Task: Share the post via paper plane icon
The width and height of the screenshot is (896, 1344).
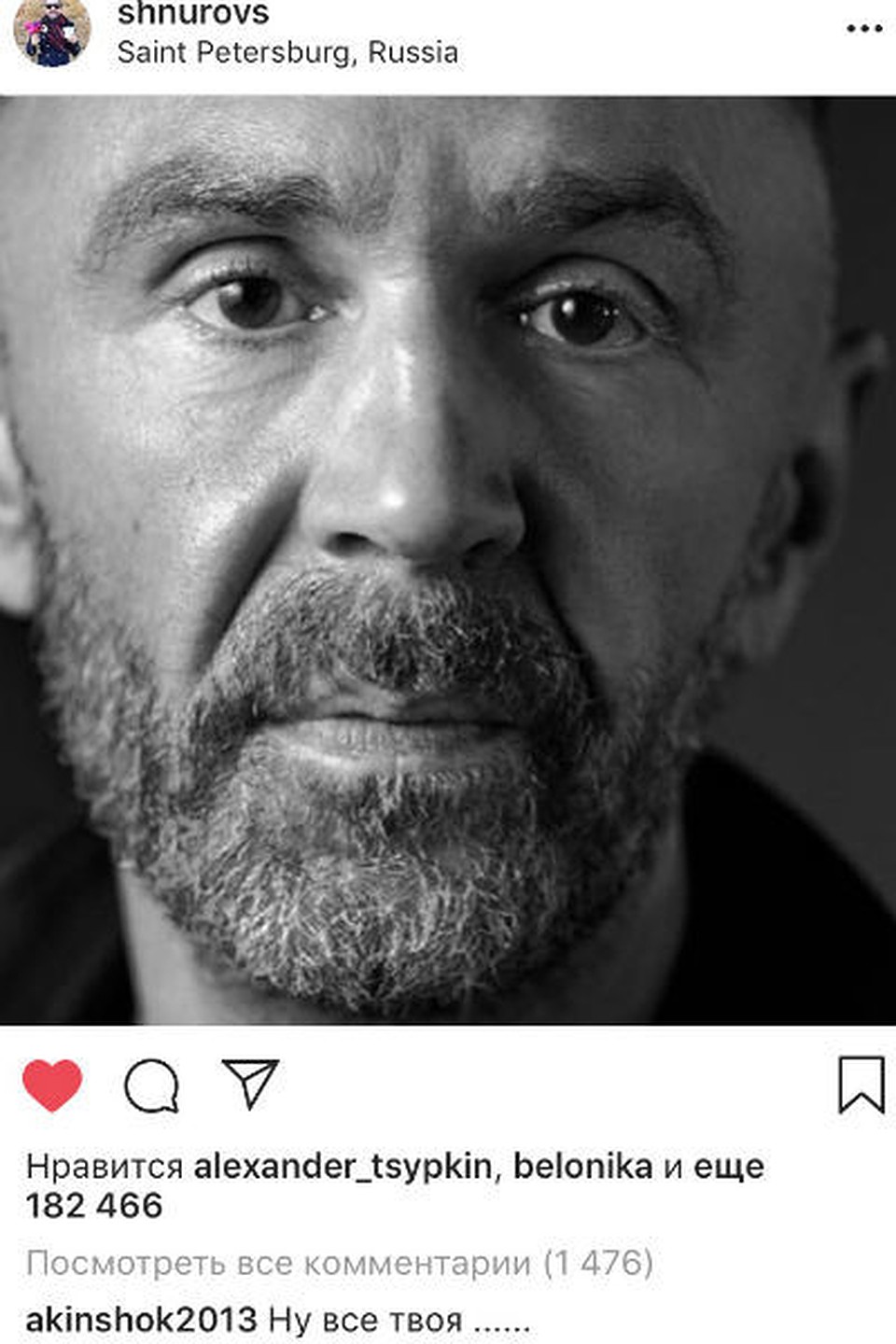Action: pyautogui.click(x=250, y=1084)
